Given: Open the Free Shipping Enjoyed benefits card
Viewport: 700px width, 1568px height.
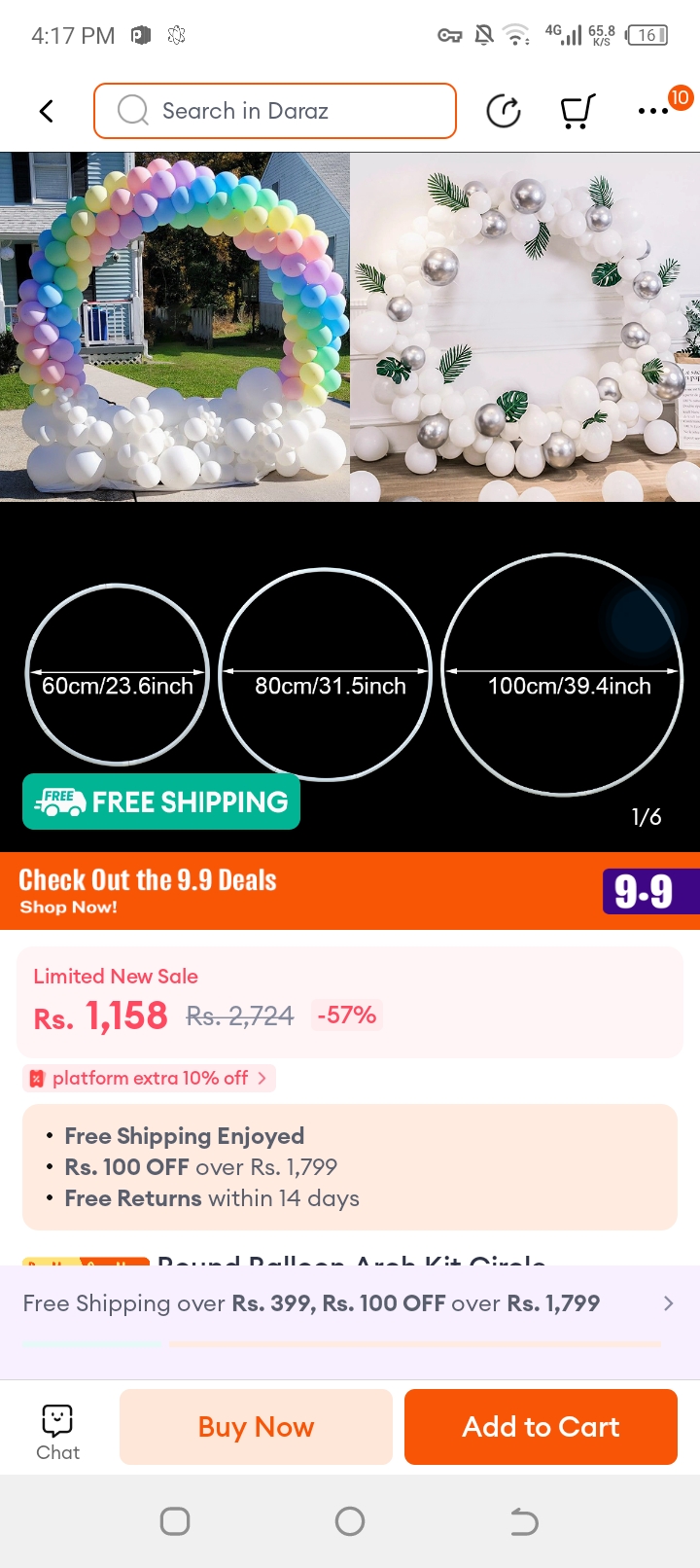Looking at the screenshot, I should click(x=350, y=1167).
